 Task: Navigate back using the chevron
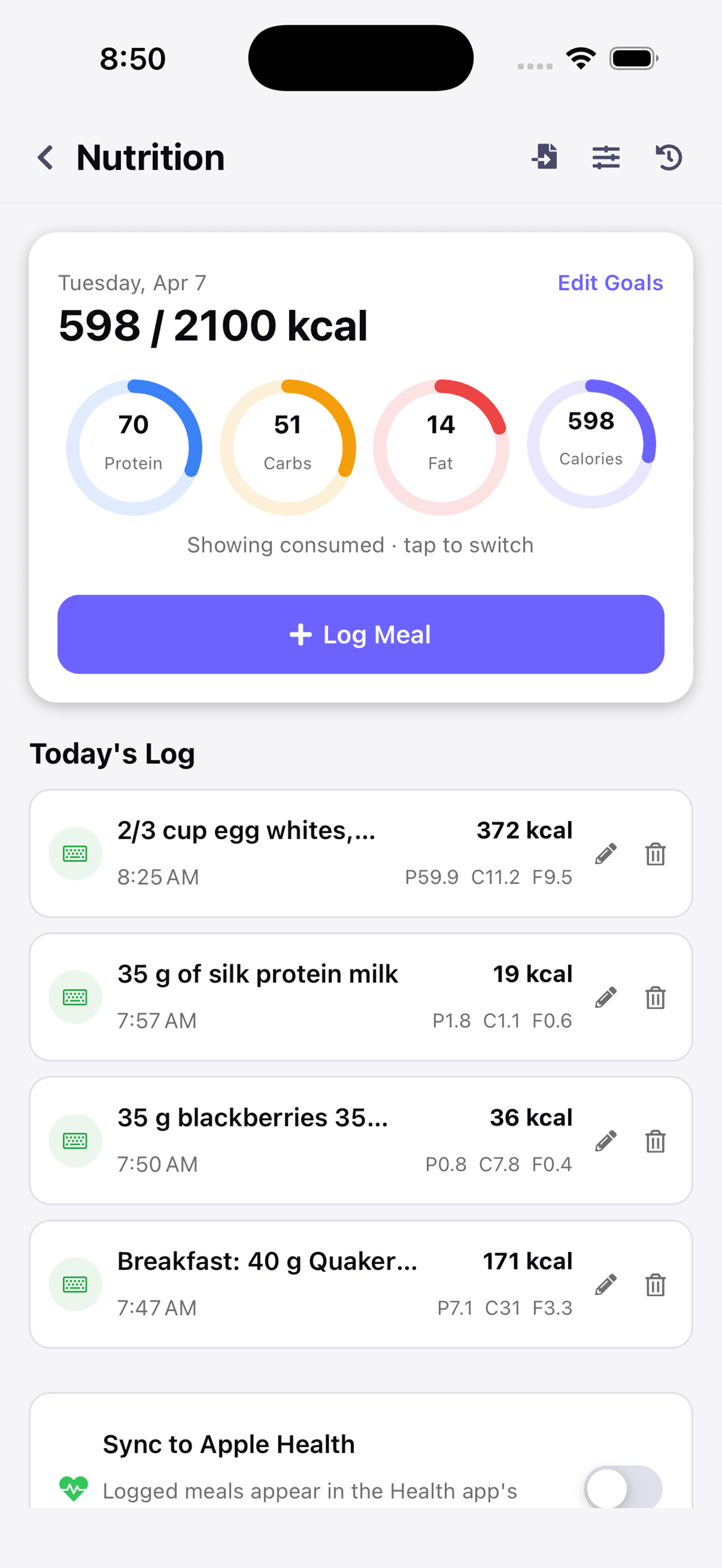pyautogui.click(x=45, y=157)
